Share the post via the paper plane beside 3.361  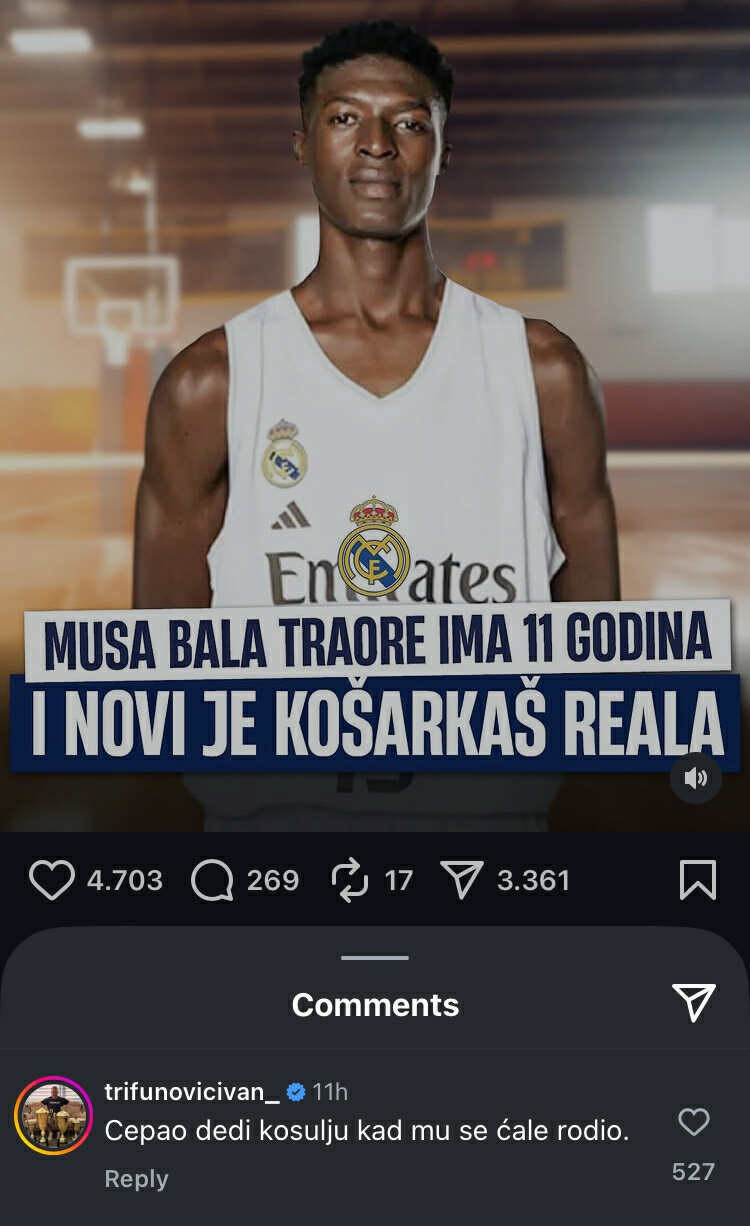pyautogui.click(x=462, y=880)
